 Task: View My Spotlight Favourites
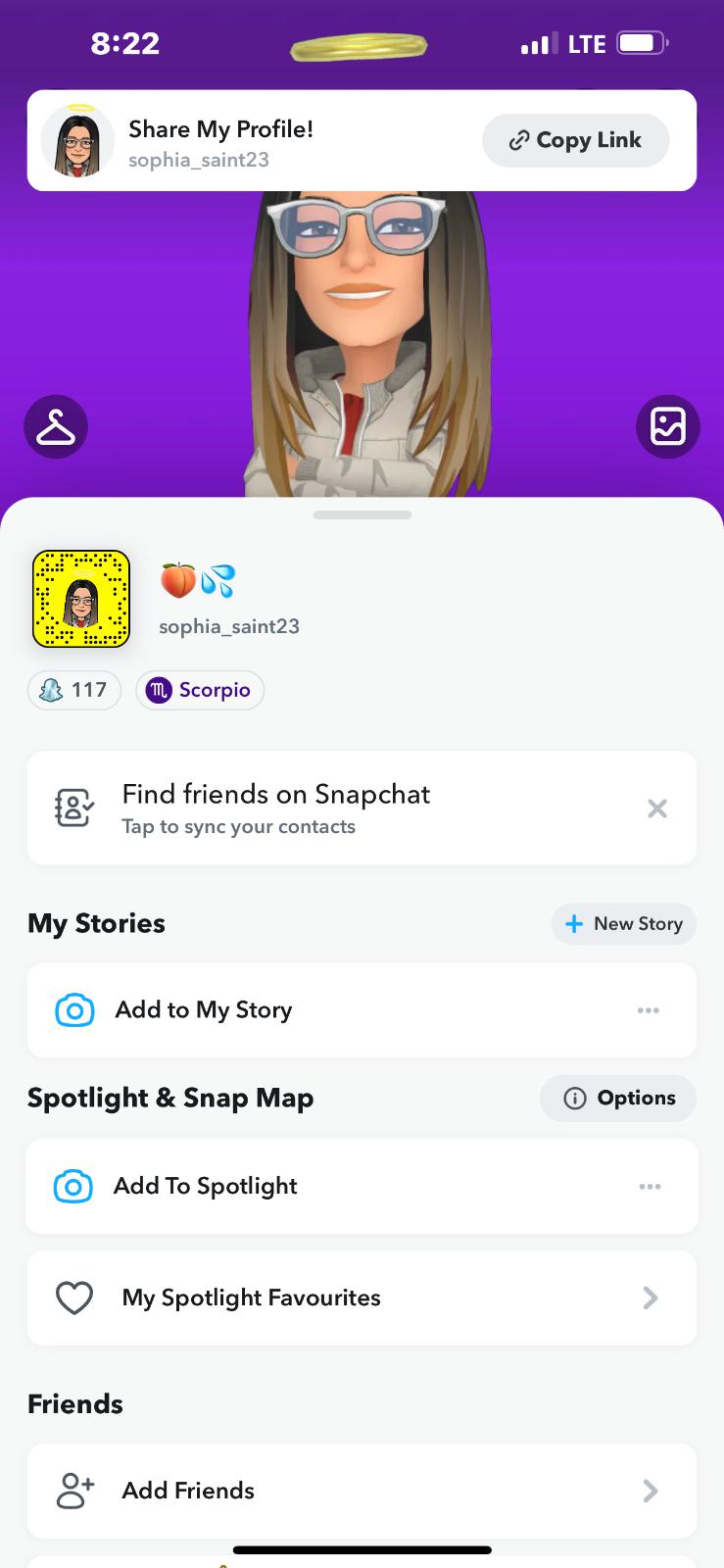pos(251,1298)
